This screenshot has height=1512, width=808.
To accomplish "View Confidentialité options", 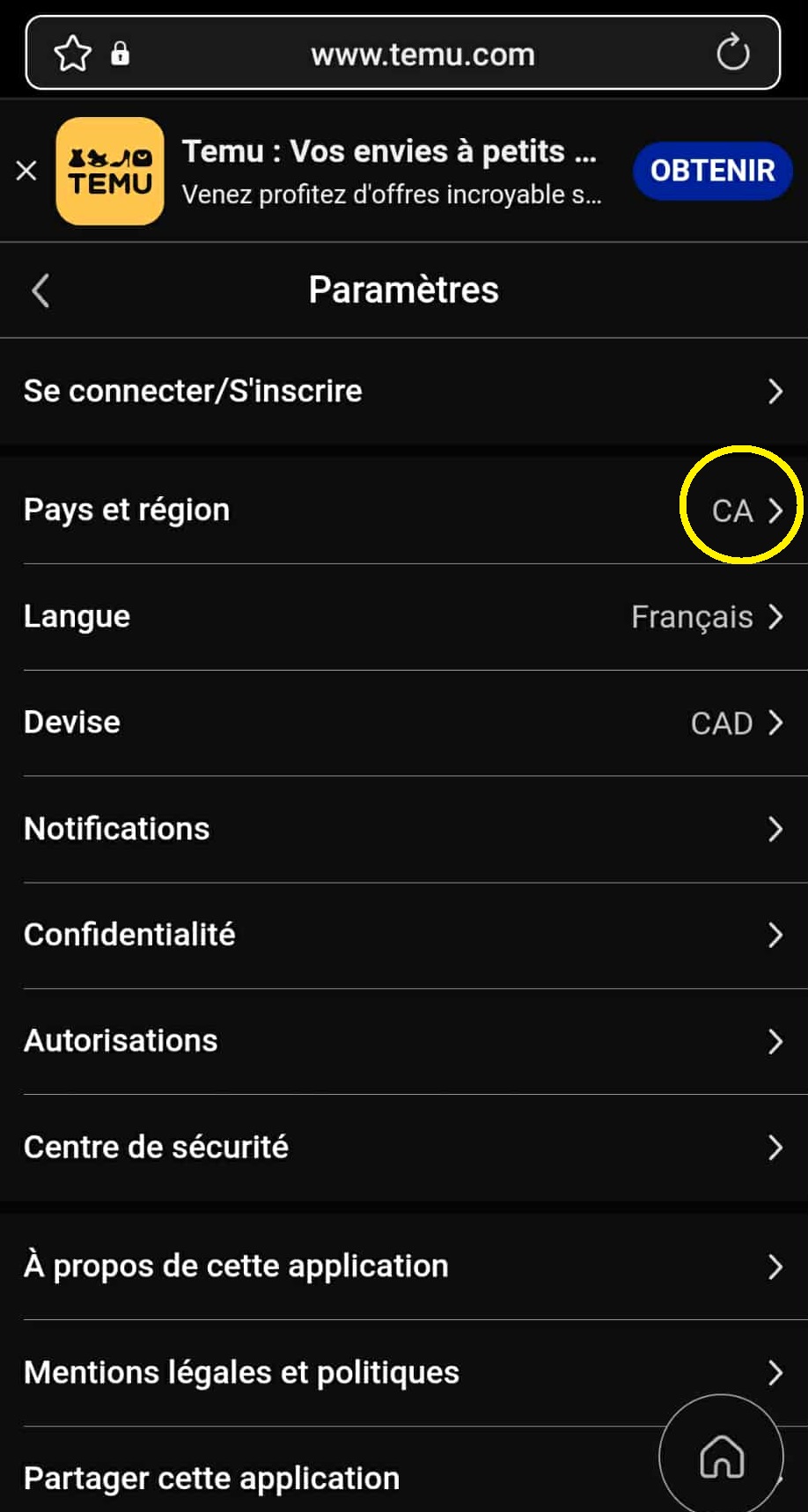I will pos(403,935).
